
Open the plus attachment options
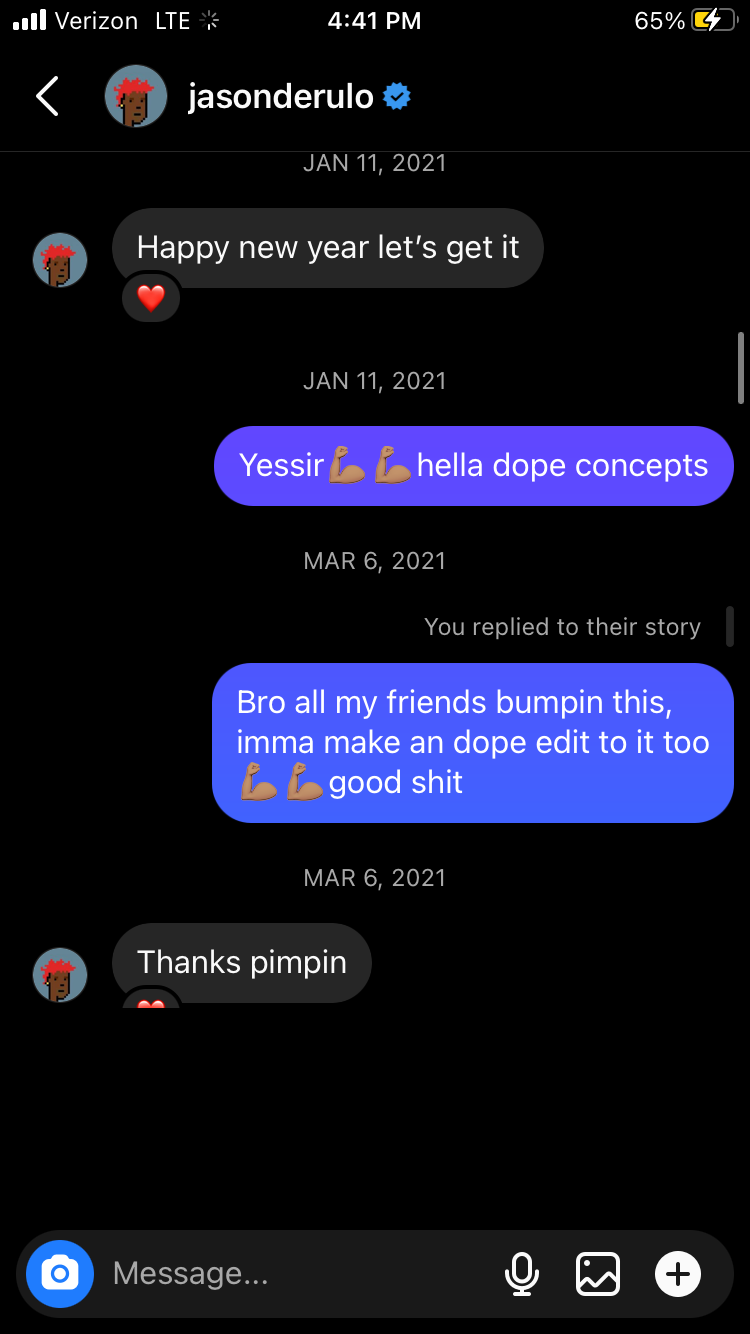pos(677,1273)
